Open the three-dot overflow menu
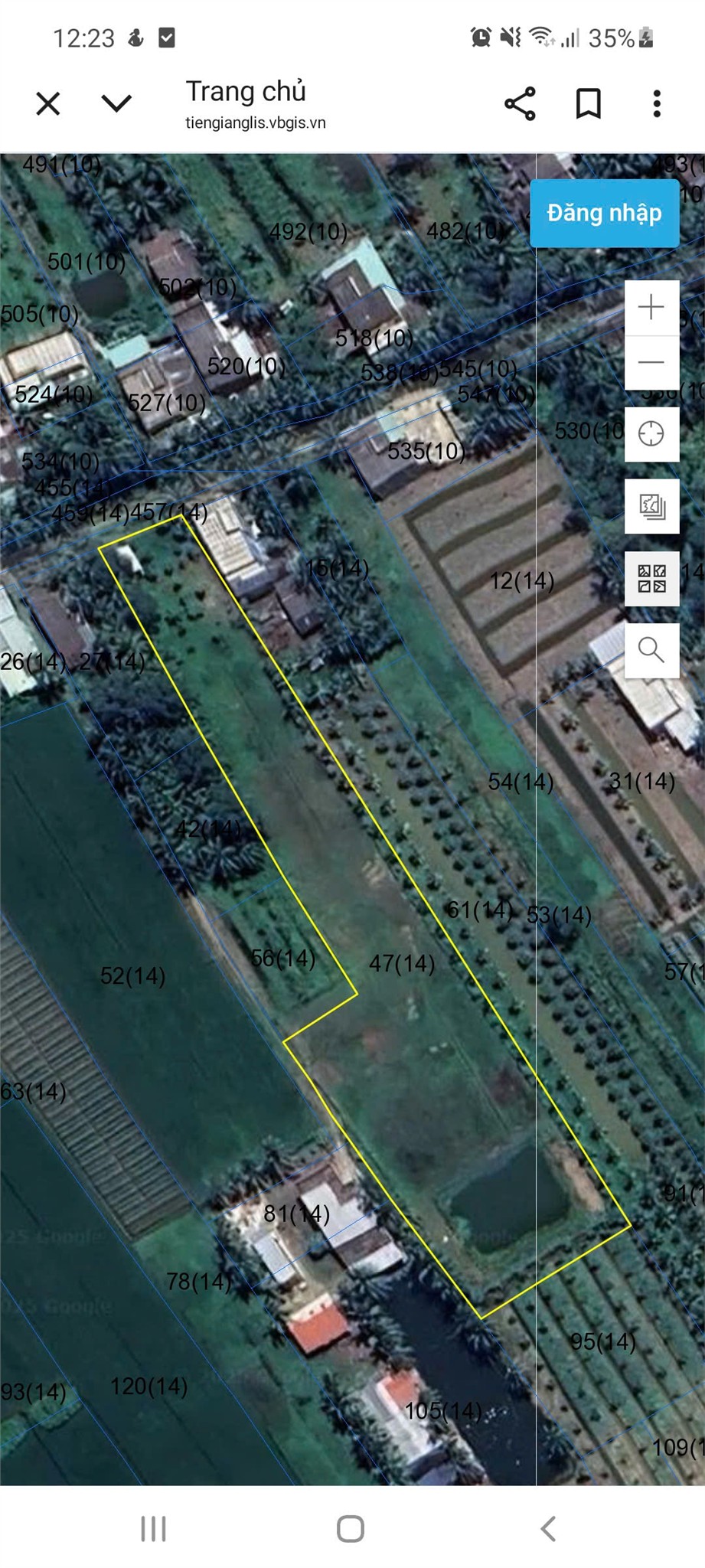The width and height of the screenshot is (705, 1568). pyautogui.click(x=656, y=103)
